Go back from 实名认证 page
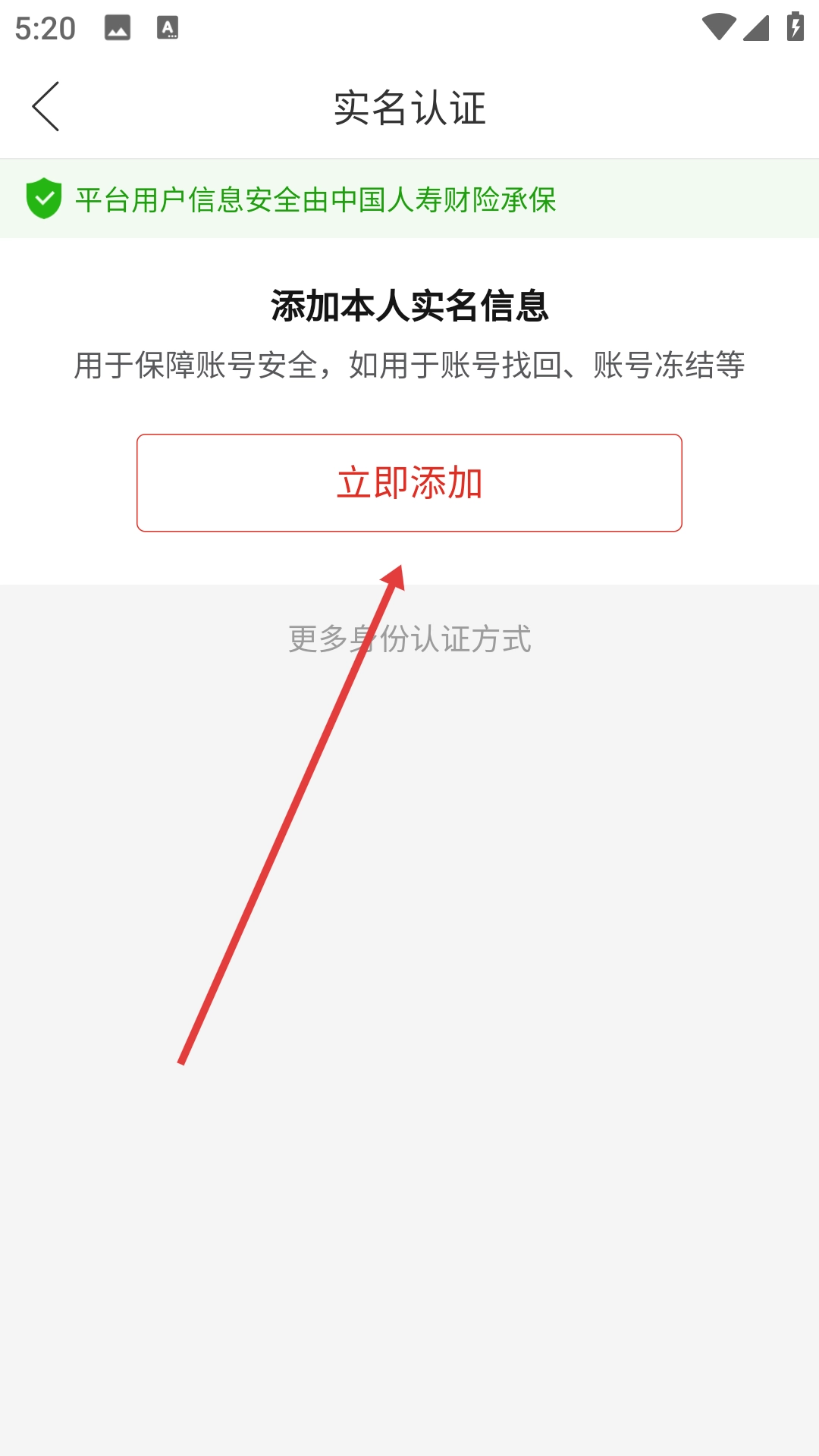This screenshot has height=1456, width=819. coord(45,107)
